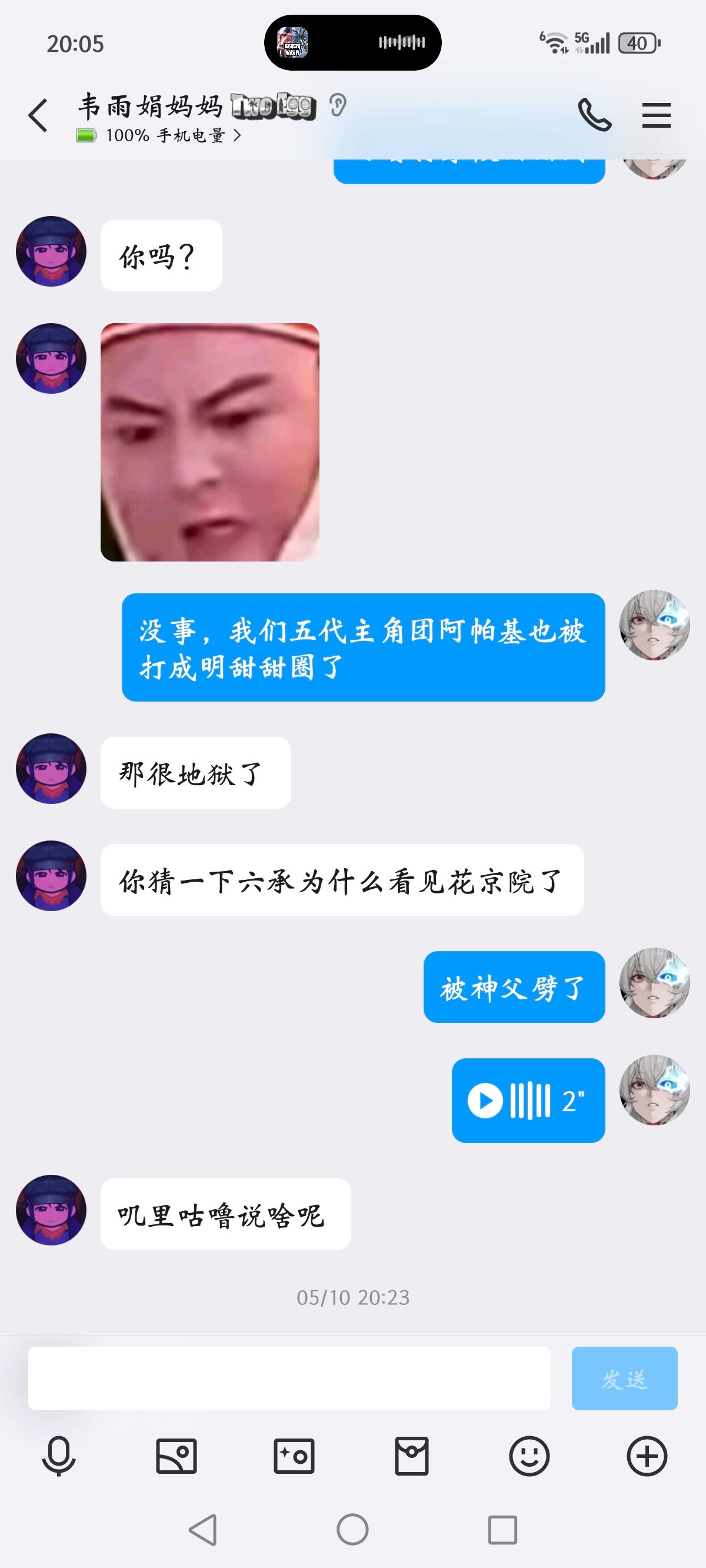Tap the 发送 send button

(624, 1378)
